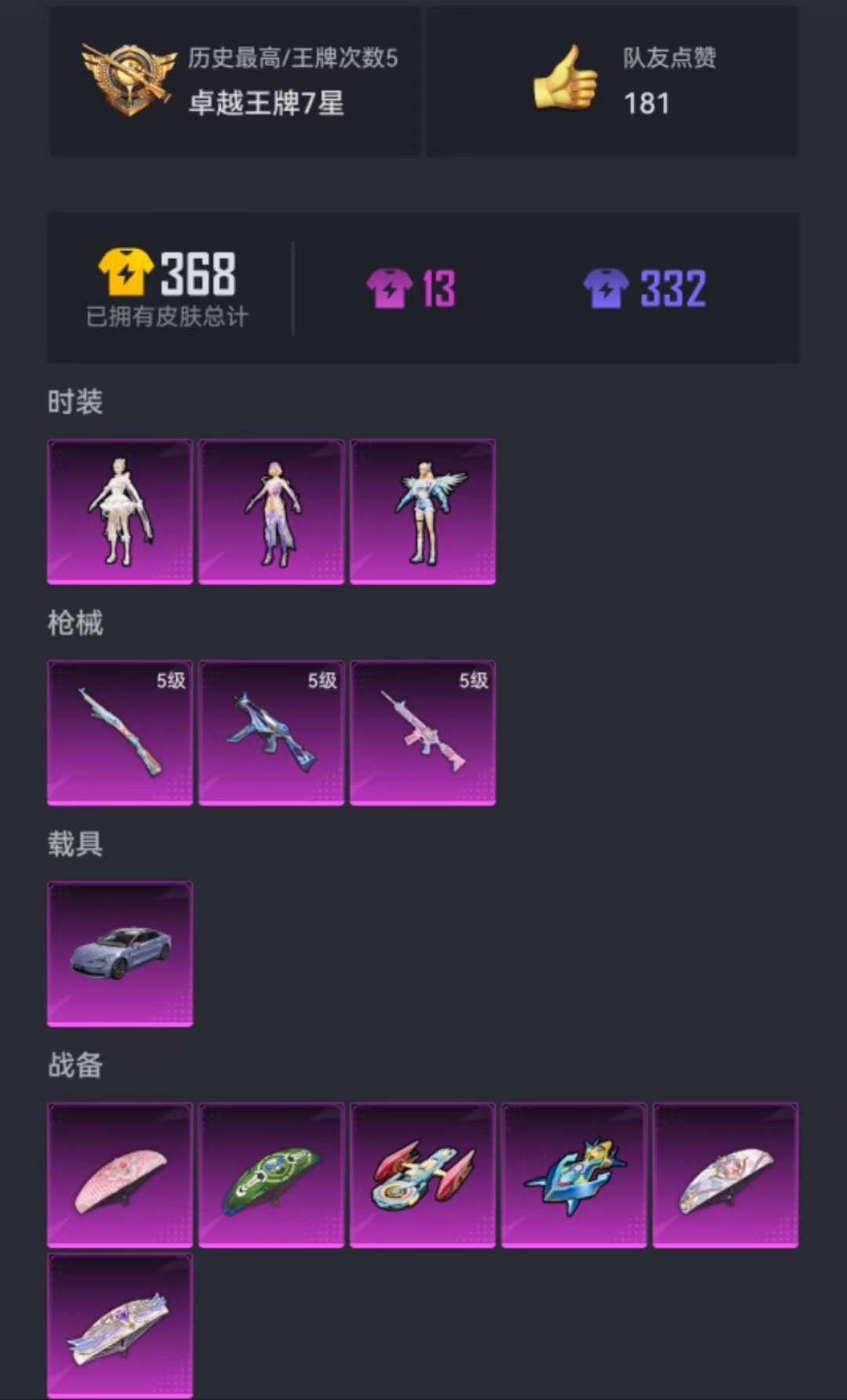
Task: Open the pink assault rifle skin
Action: tap(423, 732)
